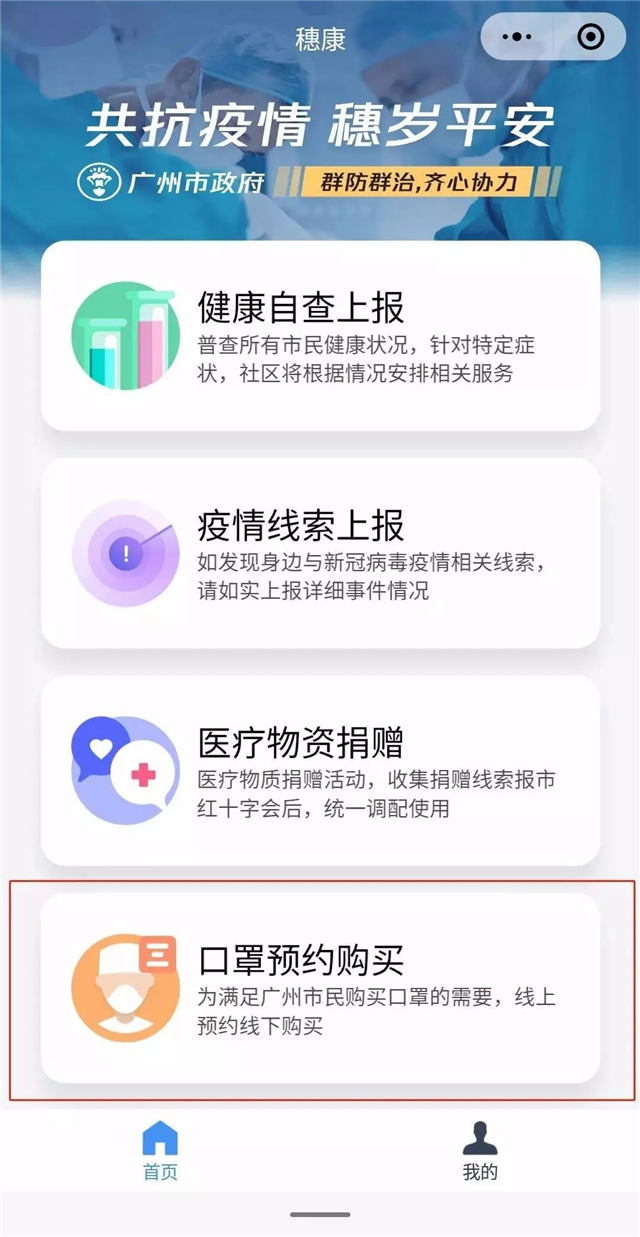Open the mini program three-dot menu
This screenshot has width=640, height=1237.
[517, 38]
